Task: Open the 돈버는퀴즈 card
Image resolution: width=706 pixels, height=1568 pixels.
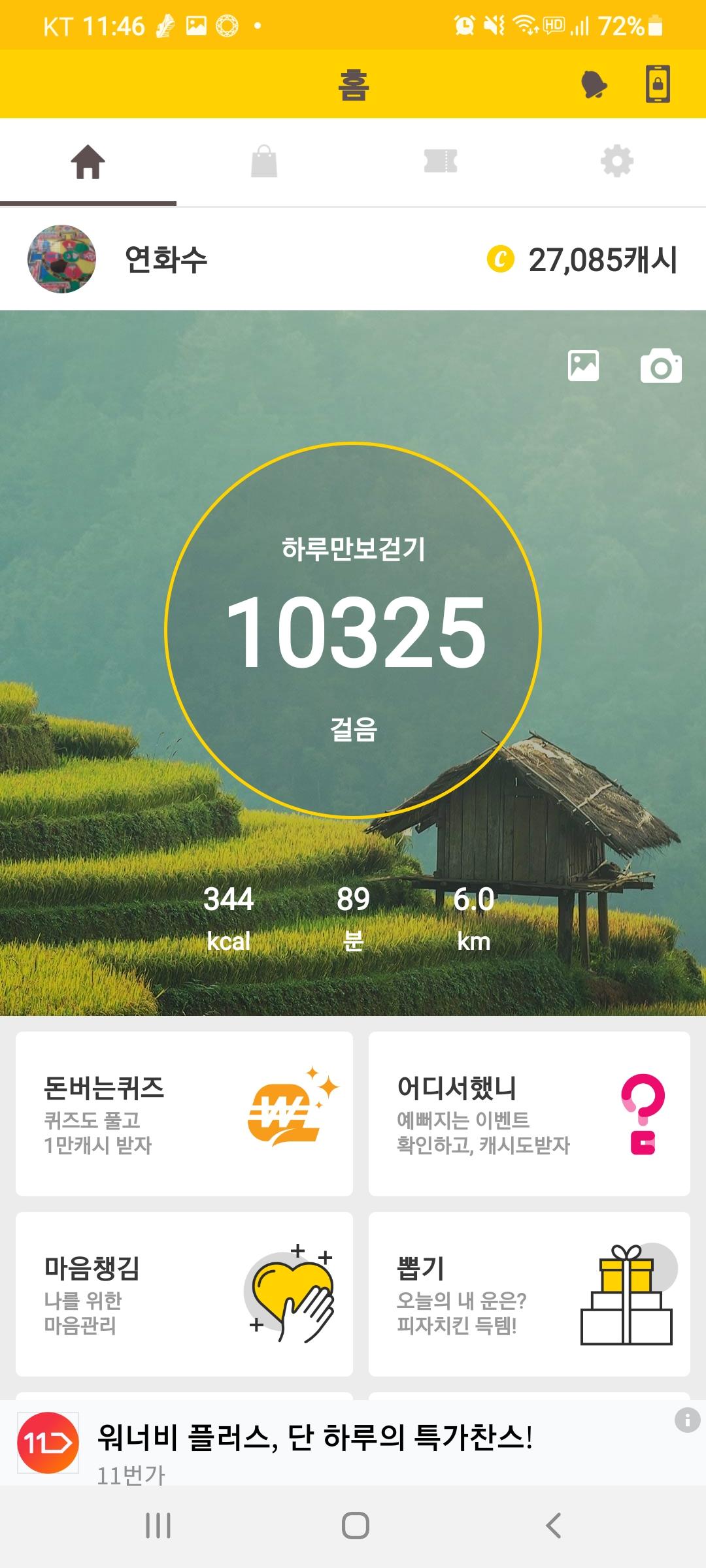Action: click(x=184, y=1114)
